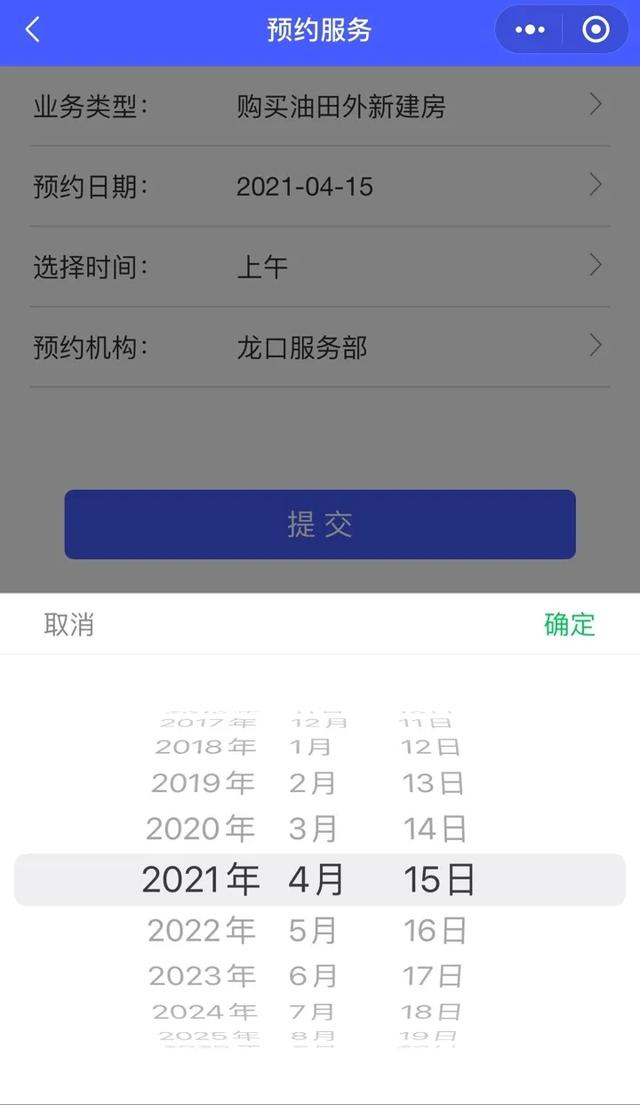Choose 16日 in the day column

point(435,931)
